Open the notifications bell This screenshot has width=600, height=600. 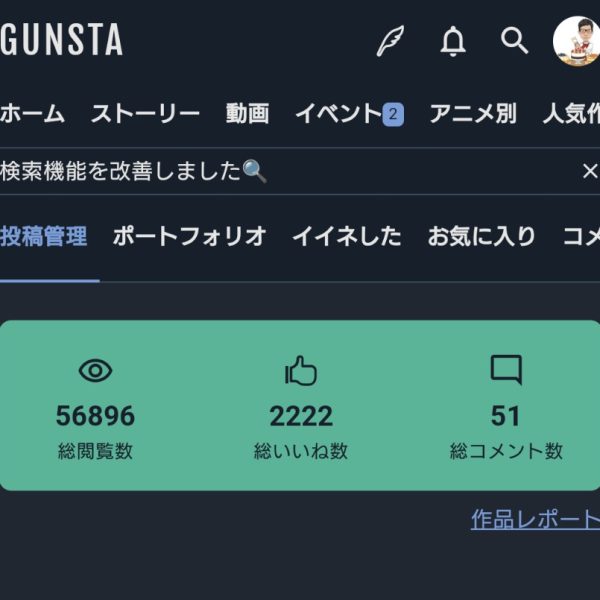coord(453,42)
